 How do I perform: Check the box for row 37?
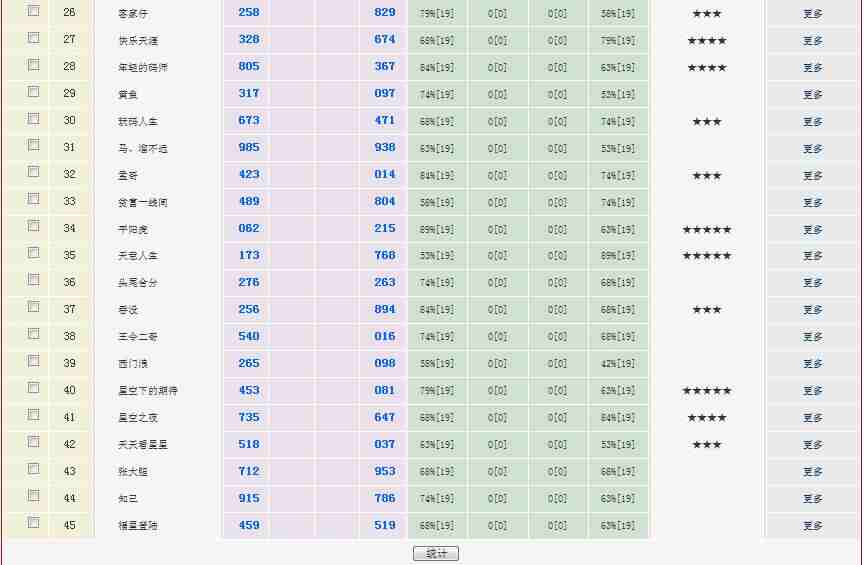pos(33,307)
